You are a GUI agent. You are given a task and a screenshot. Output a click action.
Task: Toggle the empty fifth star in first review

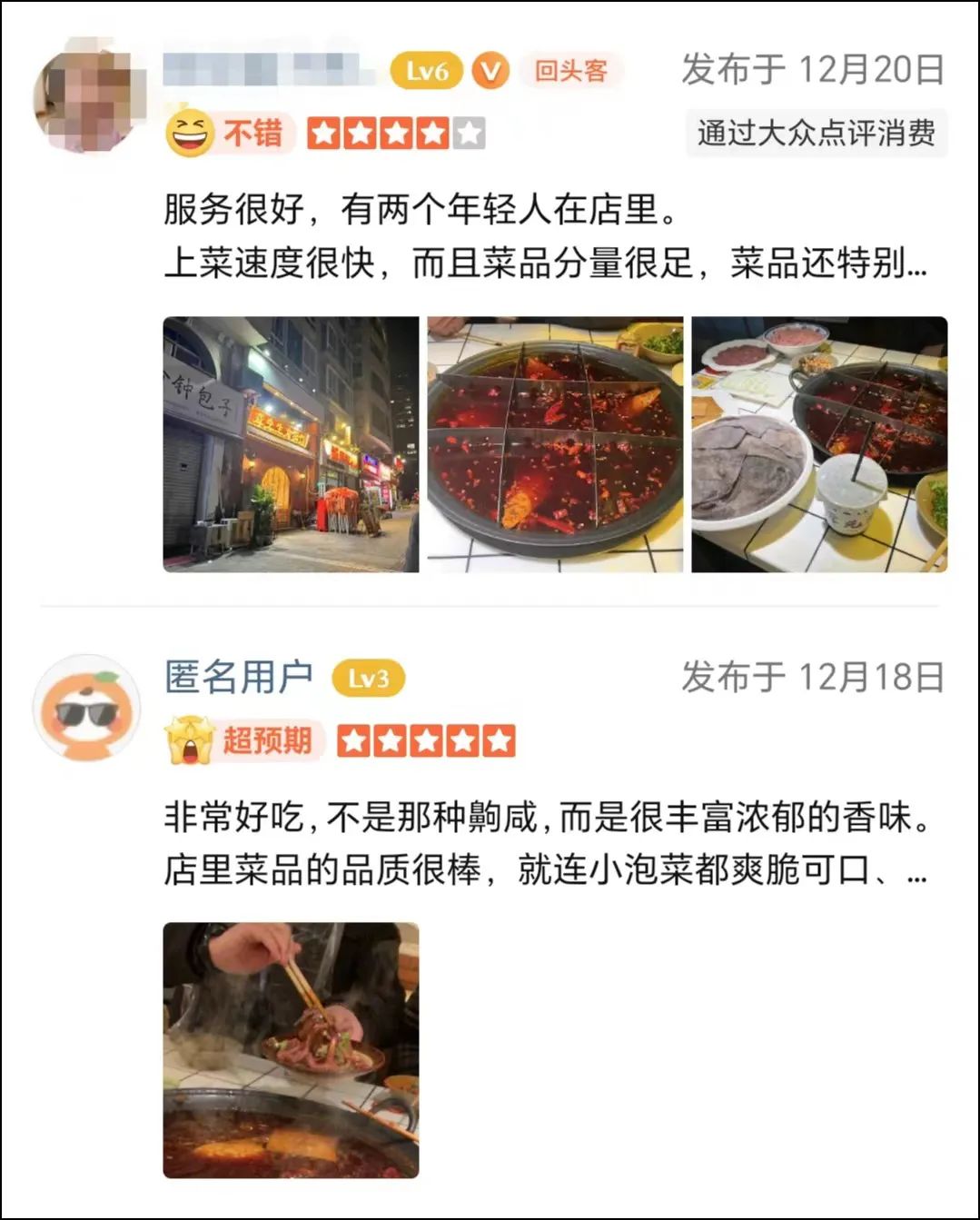click(x=468, y=133)
